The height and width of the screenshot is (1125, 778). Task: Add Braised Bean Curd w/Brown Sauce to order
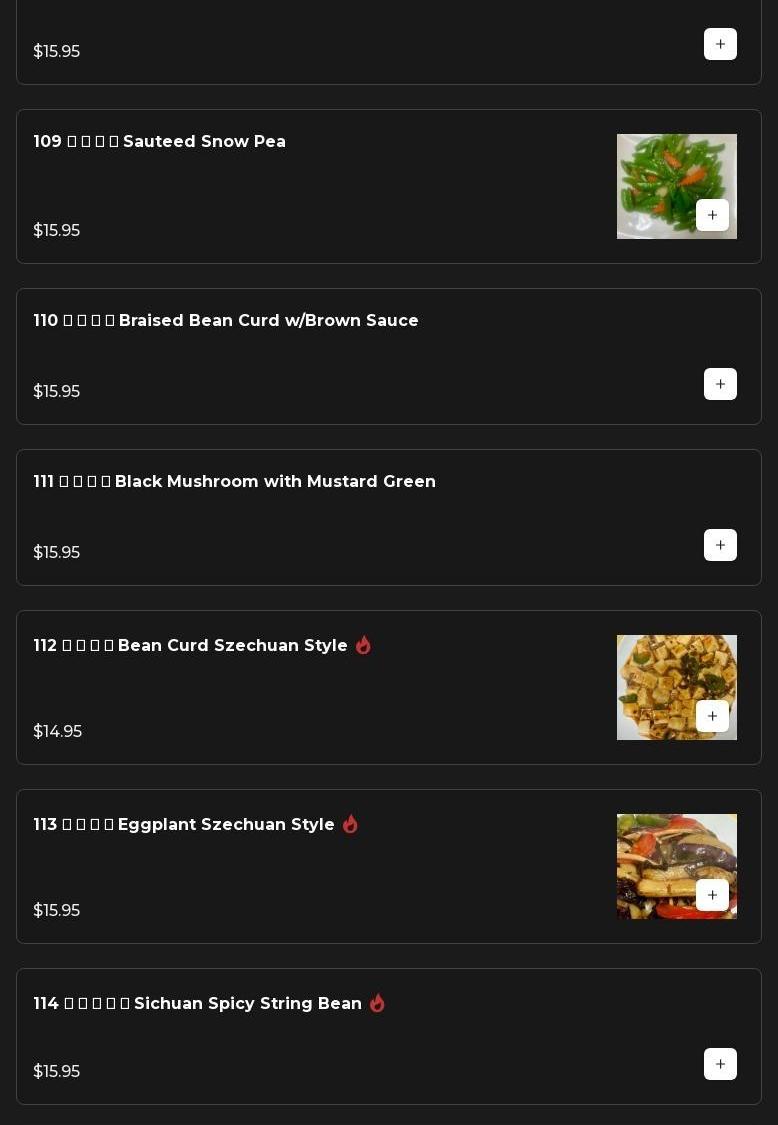coord(720,384)
